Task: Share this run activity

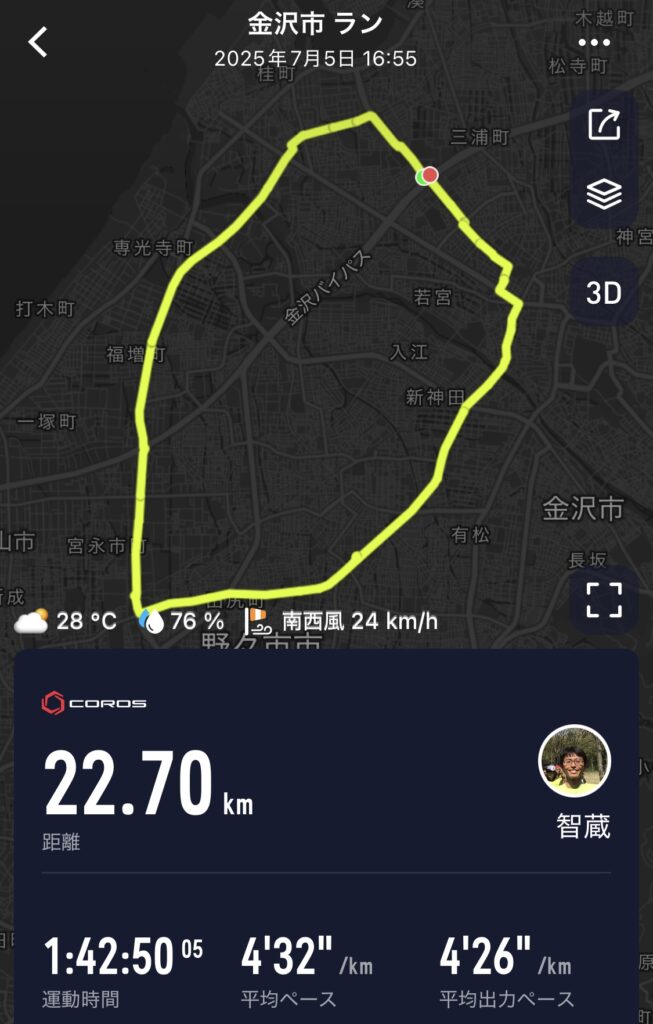Action: [604, 125]
